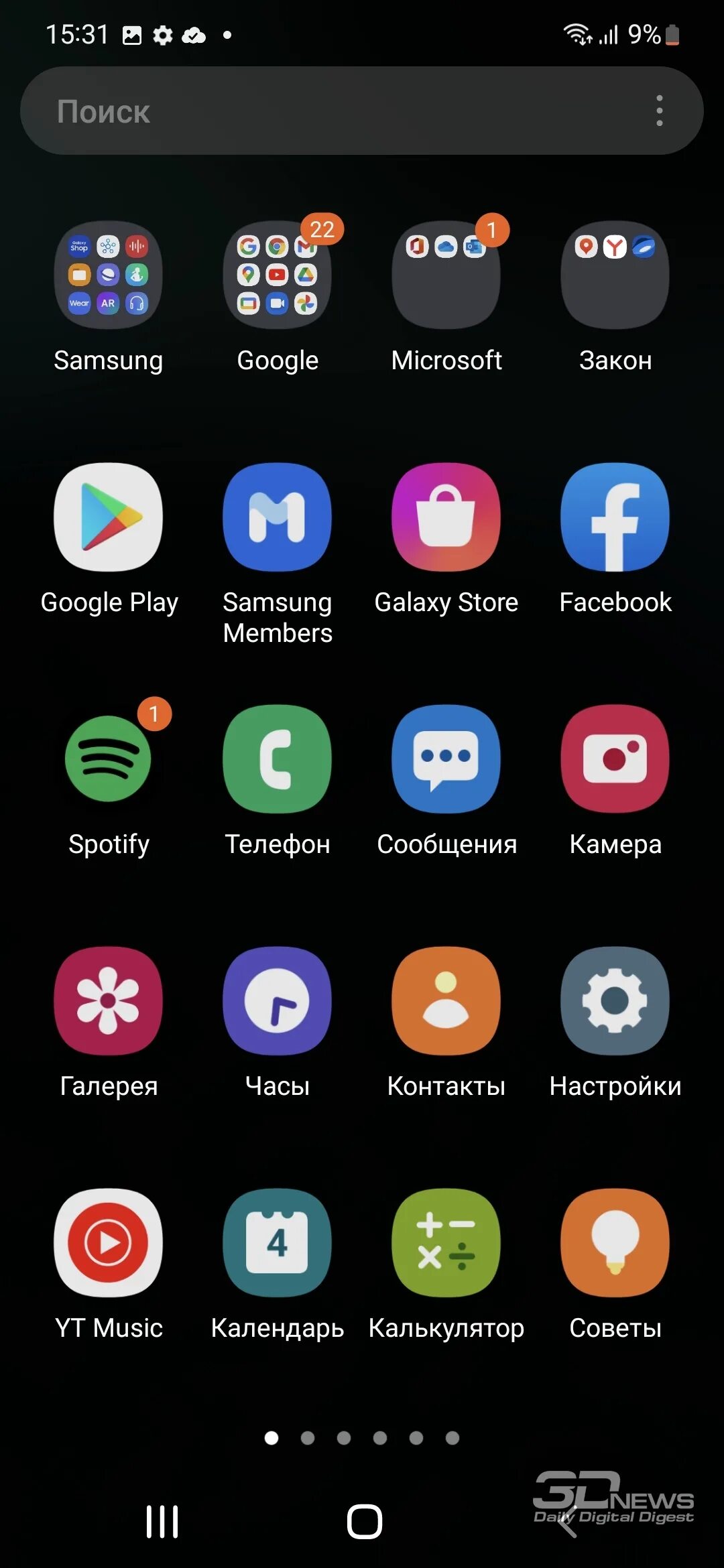Open Galaxy Store
Screen dimensions: 724x1568
click(446, 517)
